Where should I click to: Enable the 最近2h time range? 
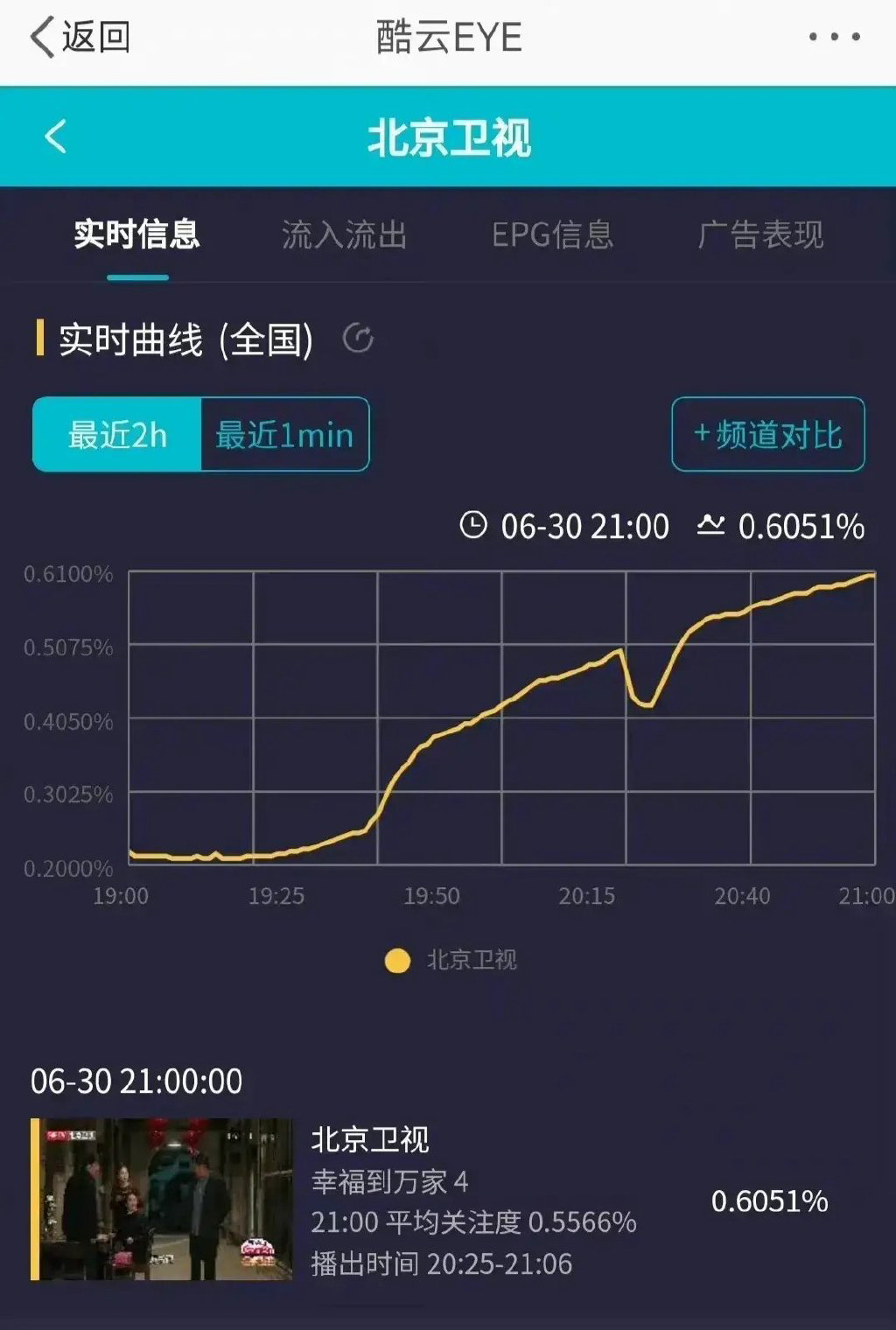click(x=116, y=435)
